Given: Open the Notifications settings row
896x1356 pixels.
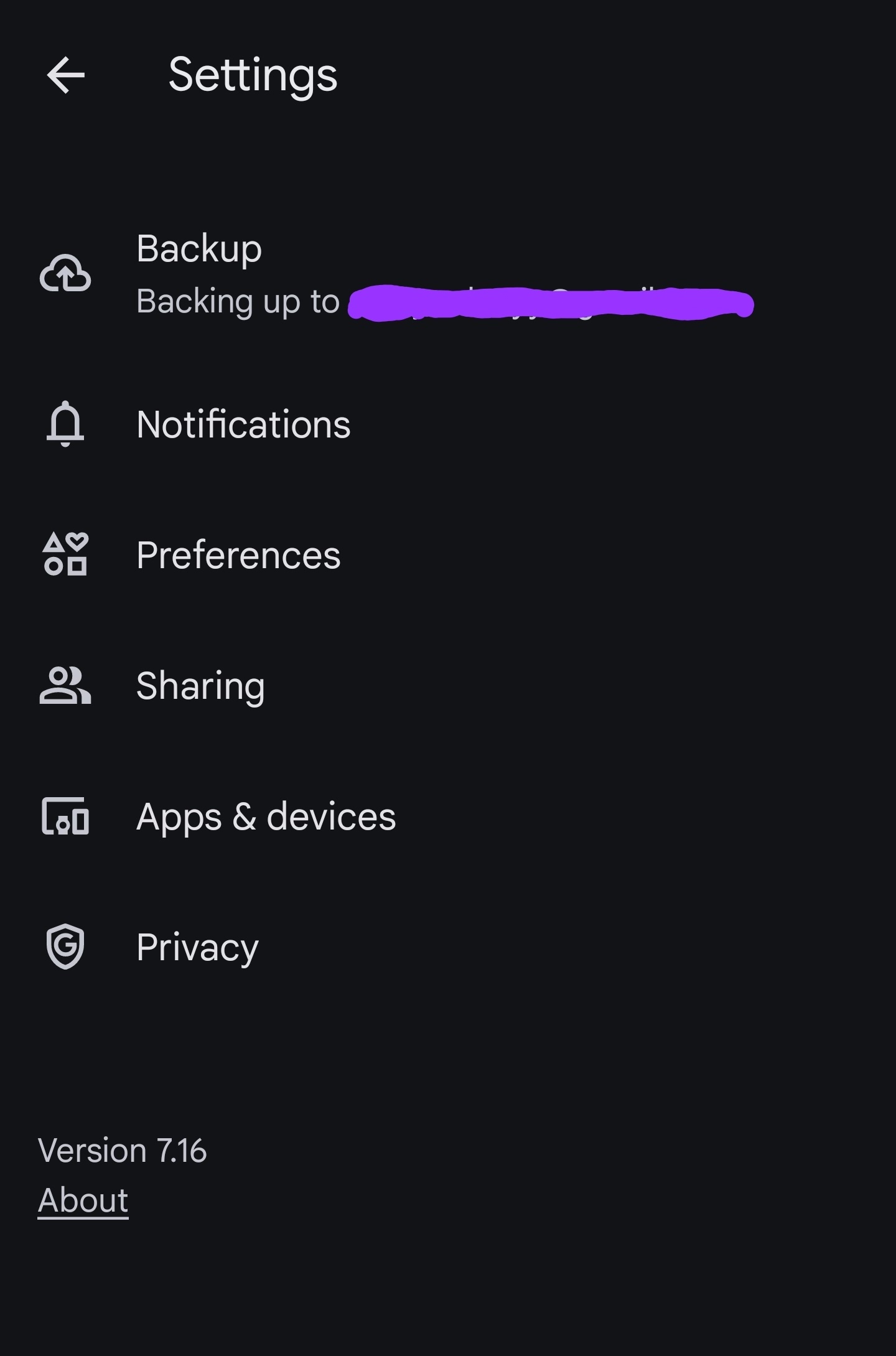Looking at the screenshot, I should [243, 424].
